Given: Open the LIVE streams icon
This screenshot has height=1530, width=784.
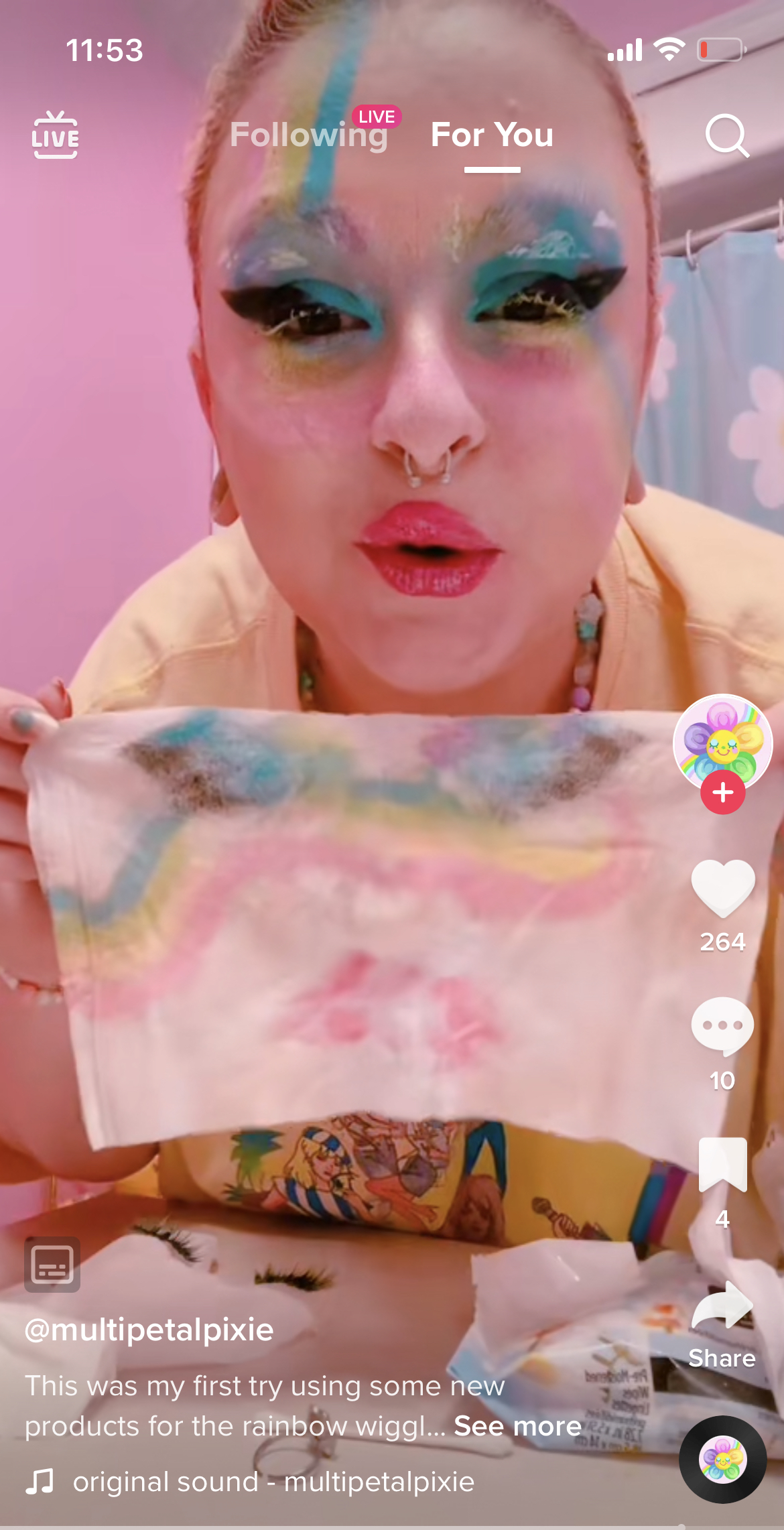Looking at the screenshot, I should coord(55,135).
